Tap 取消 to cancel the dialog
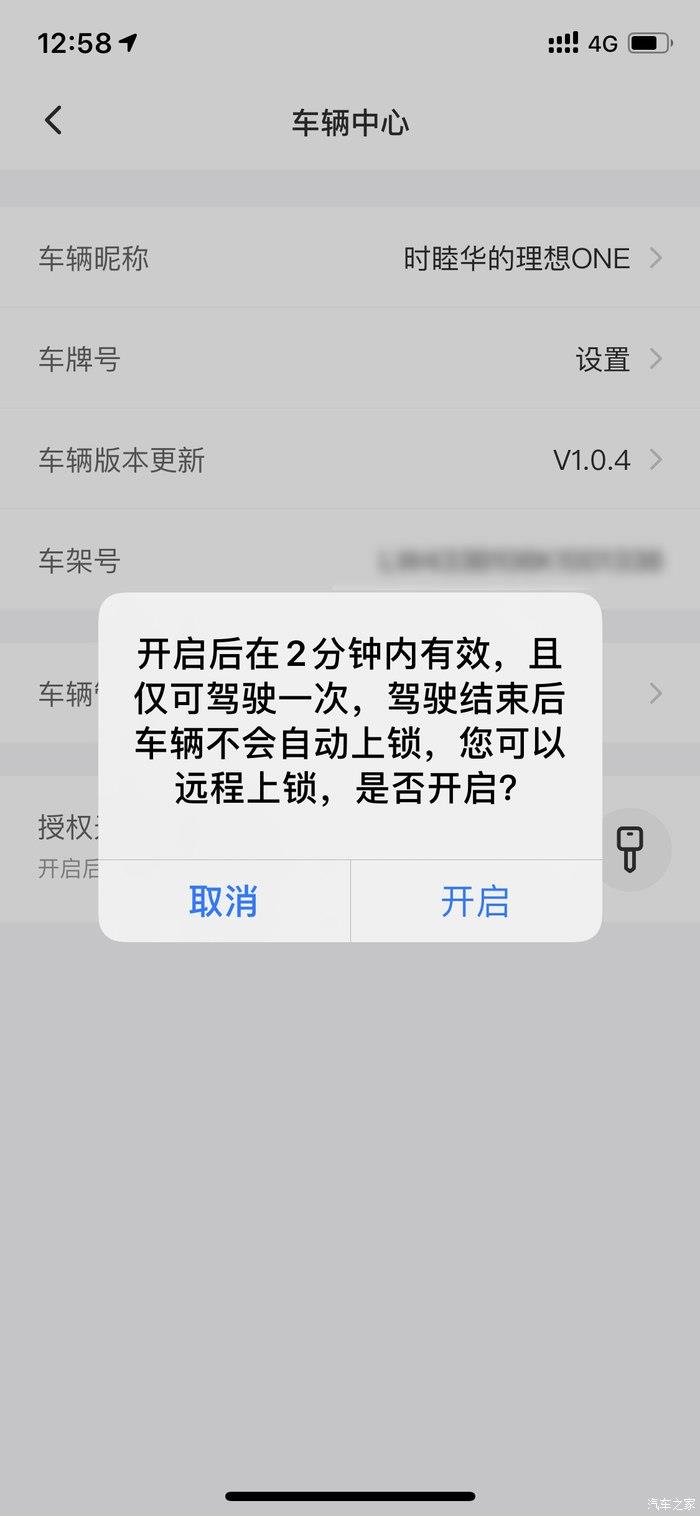The height and width of the screenshot is (1516, 700). pyautogui.click(x=224, y=901)
